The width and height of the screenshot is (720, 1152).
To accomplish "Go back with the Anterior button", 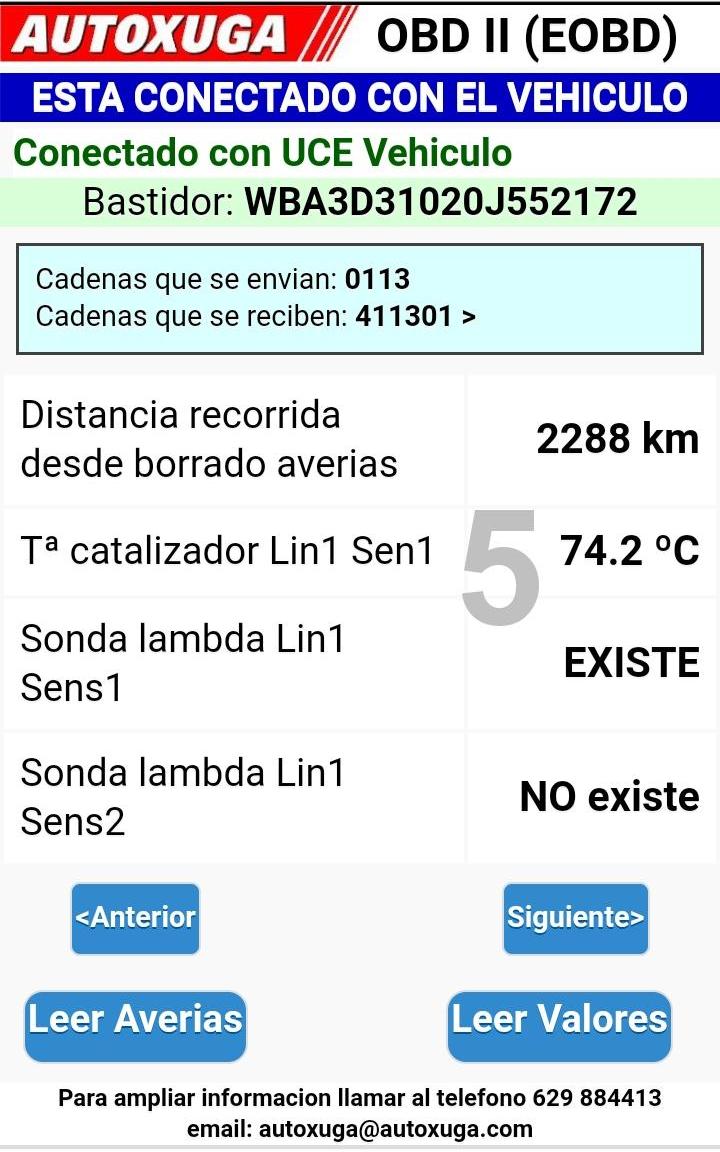I will coord(135,918).
